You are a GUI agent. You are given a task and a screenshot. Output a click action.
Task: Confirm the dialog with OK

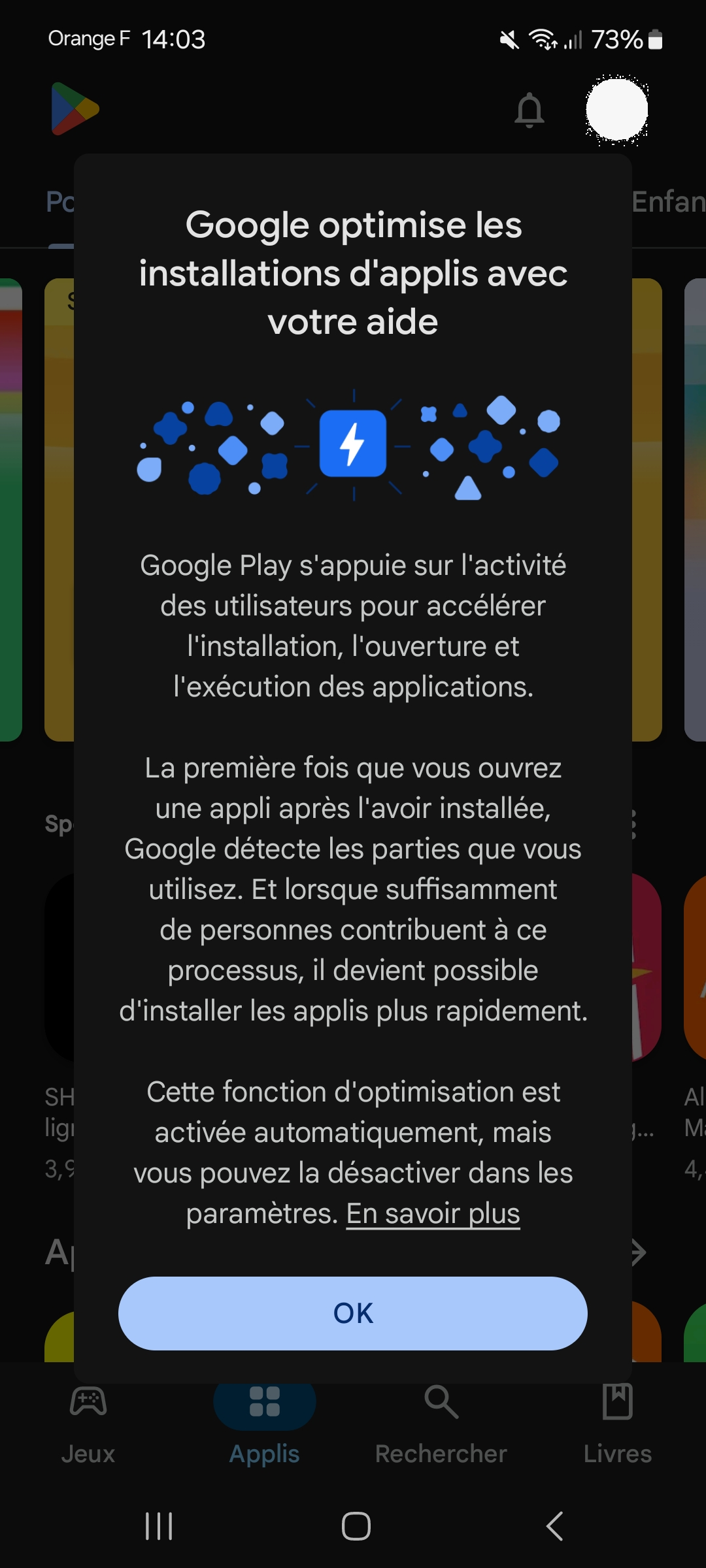click(x=353, y=1313)
